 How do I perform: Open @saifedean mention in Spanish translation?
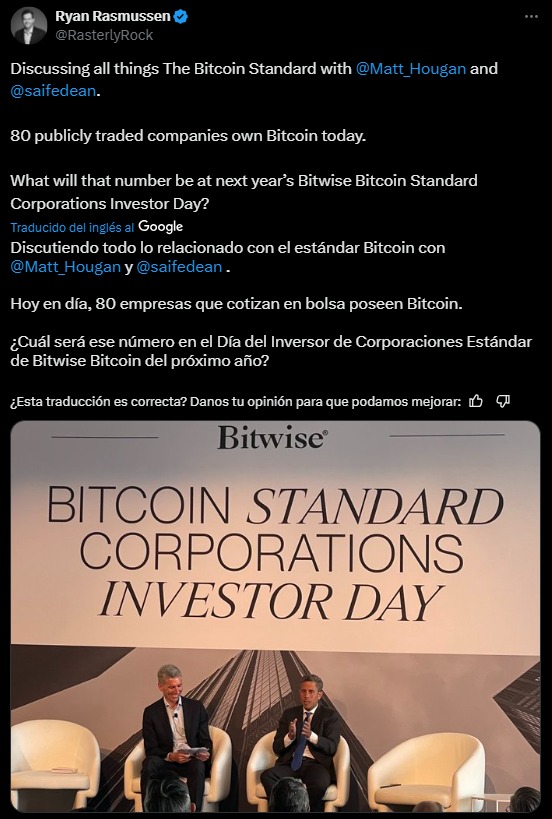[179, 267]
